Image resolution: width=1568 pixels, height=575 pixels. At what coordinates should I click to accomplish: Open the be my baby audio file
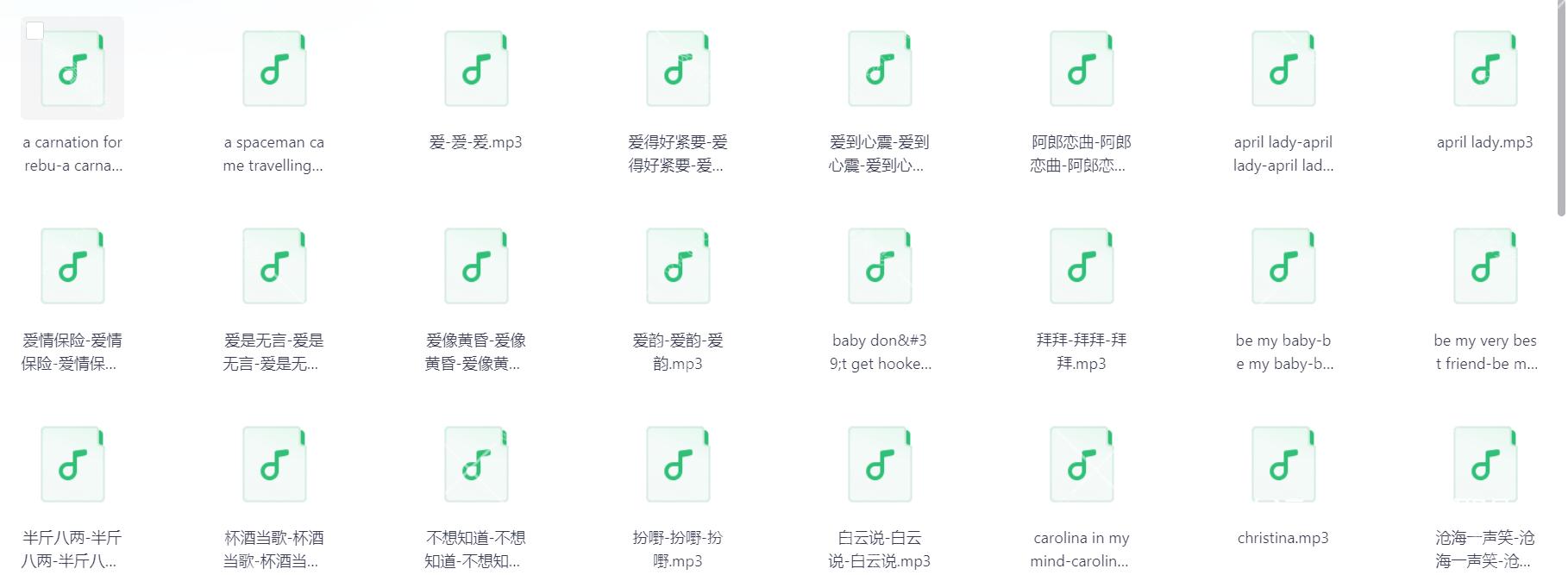[1283, 266]
